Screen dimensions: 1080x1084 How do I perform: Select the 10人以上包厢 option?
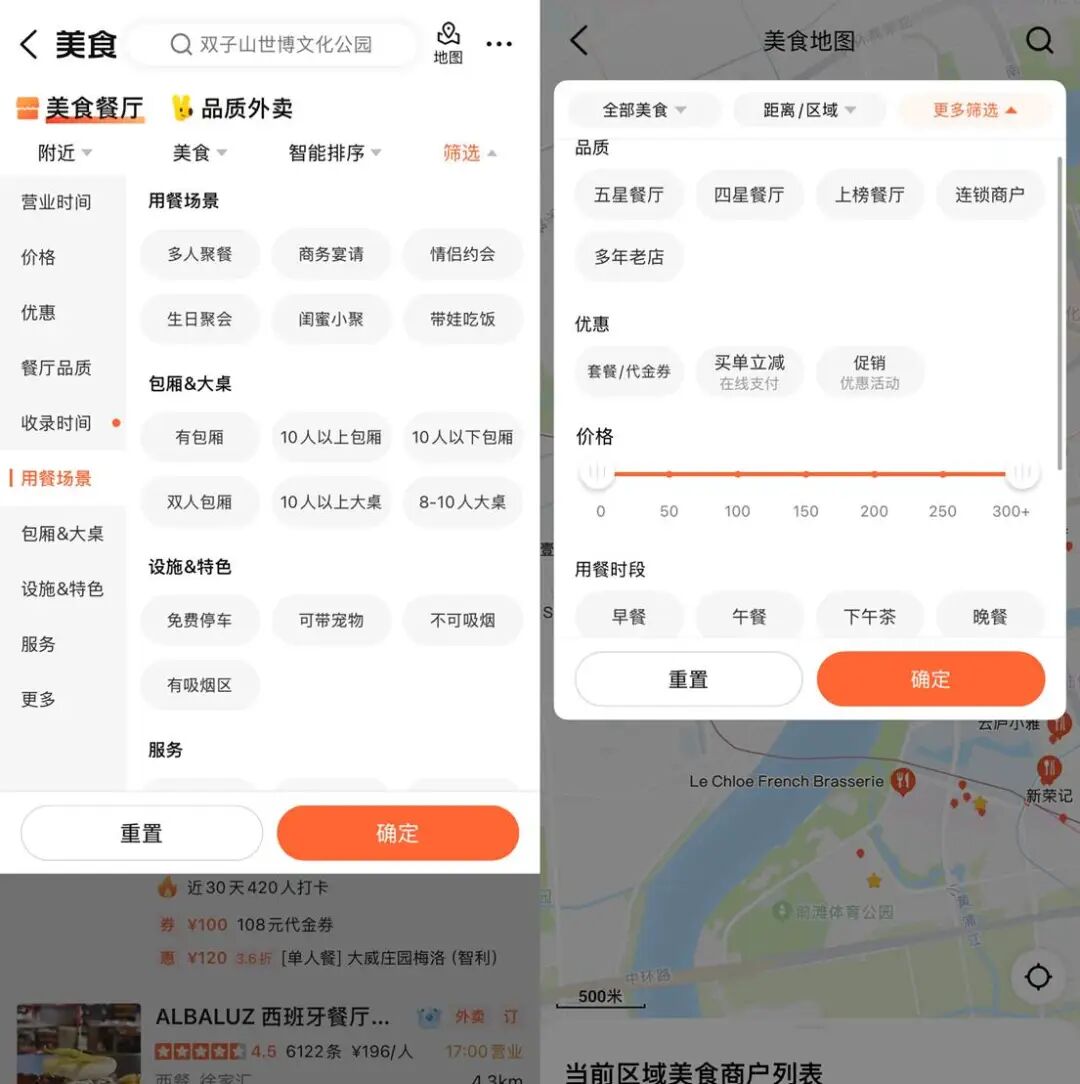tap(331, 437)
